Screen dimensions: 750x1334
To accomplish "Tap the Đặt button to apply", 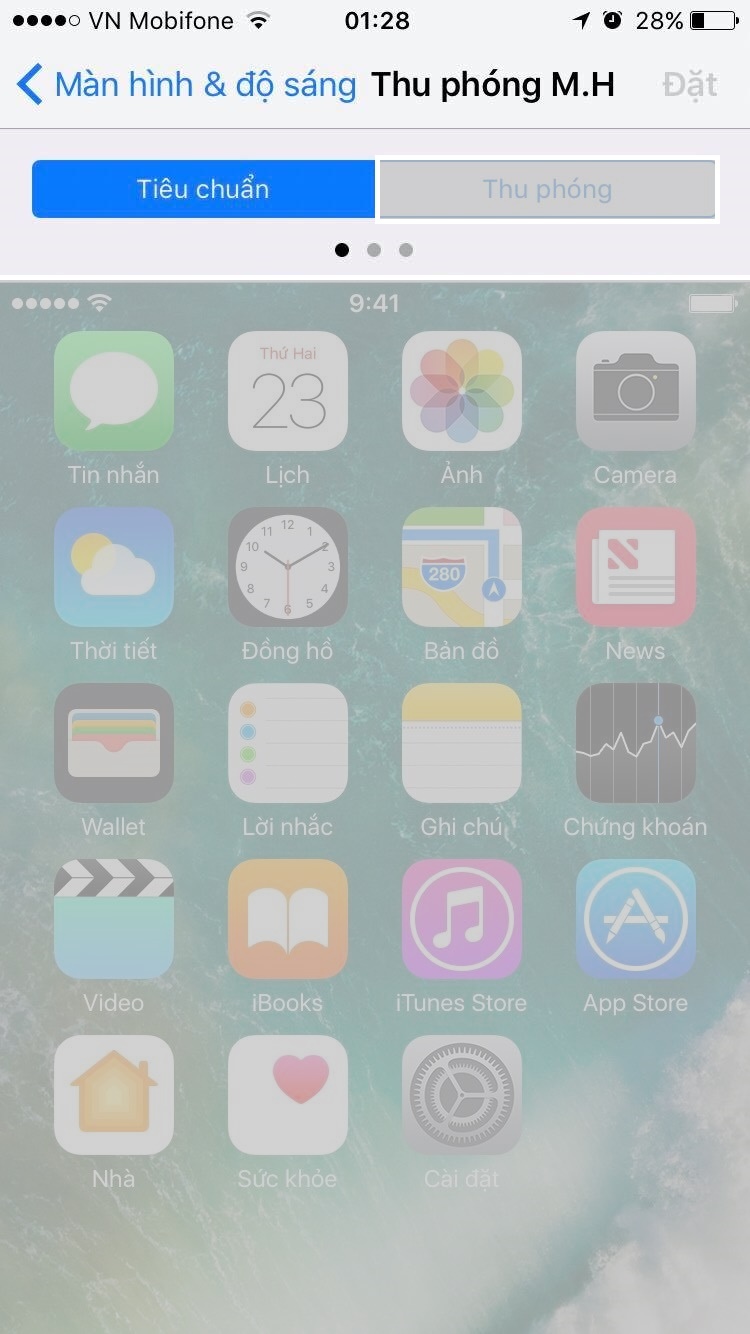I will [690, 85].
